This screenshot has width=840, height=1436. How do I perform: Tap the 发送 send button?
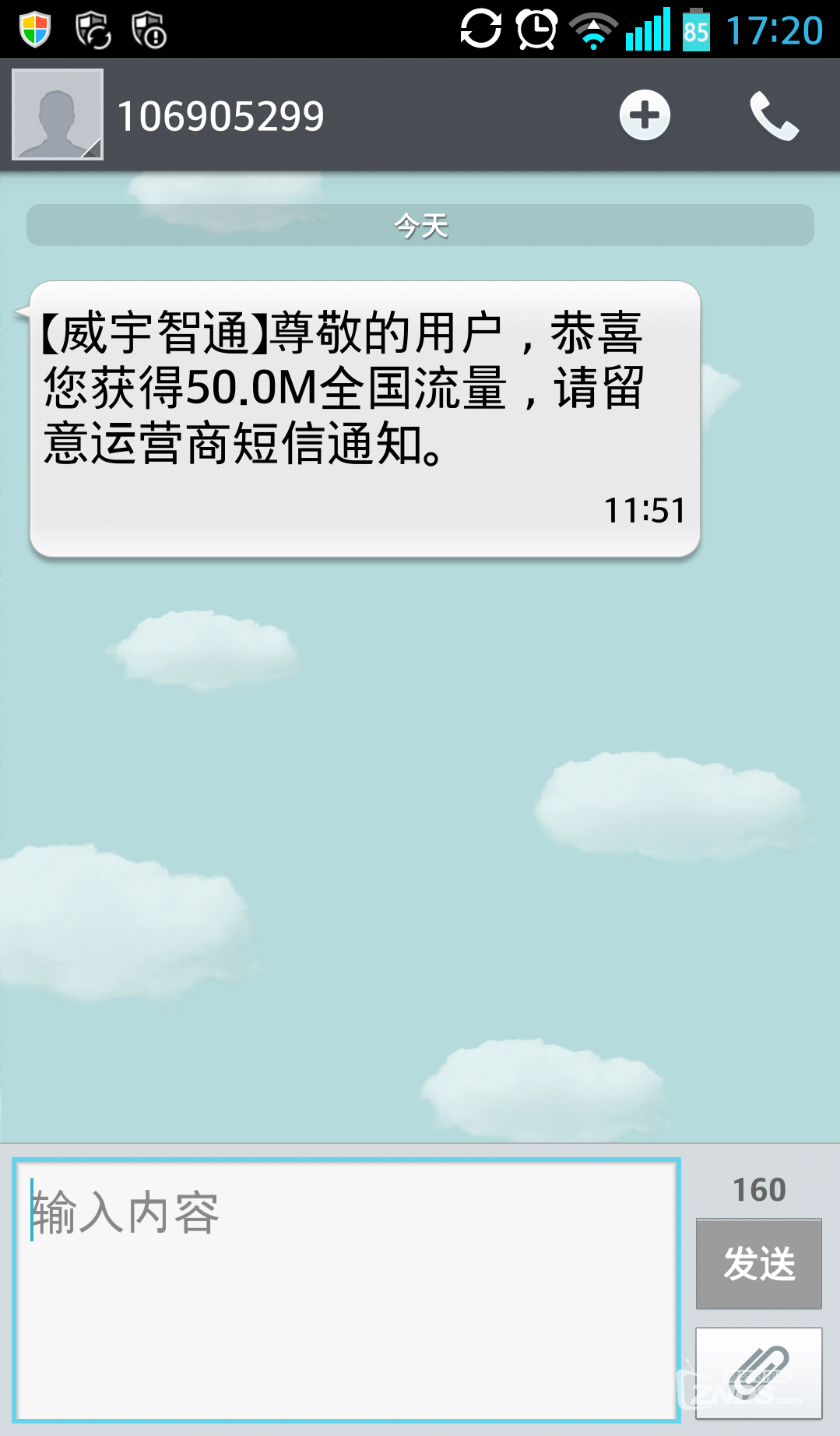coord(758,1263)
